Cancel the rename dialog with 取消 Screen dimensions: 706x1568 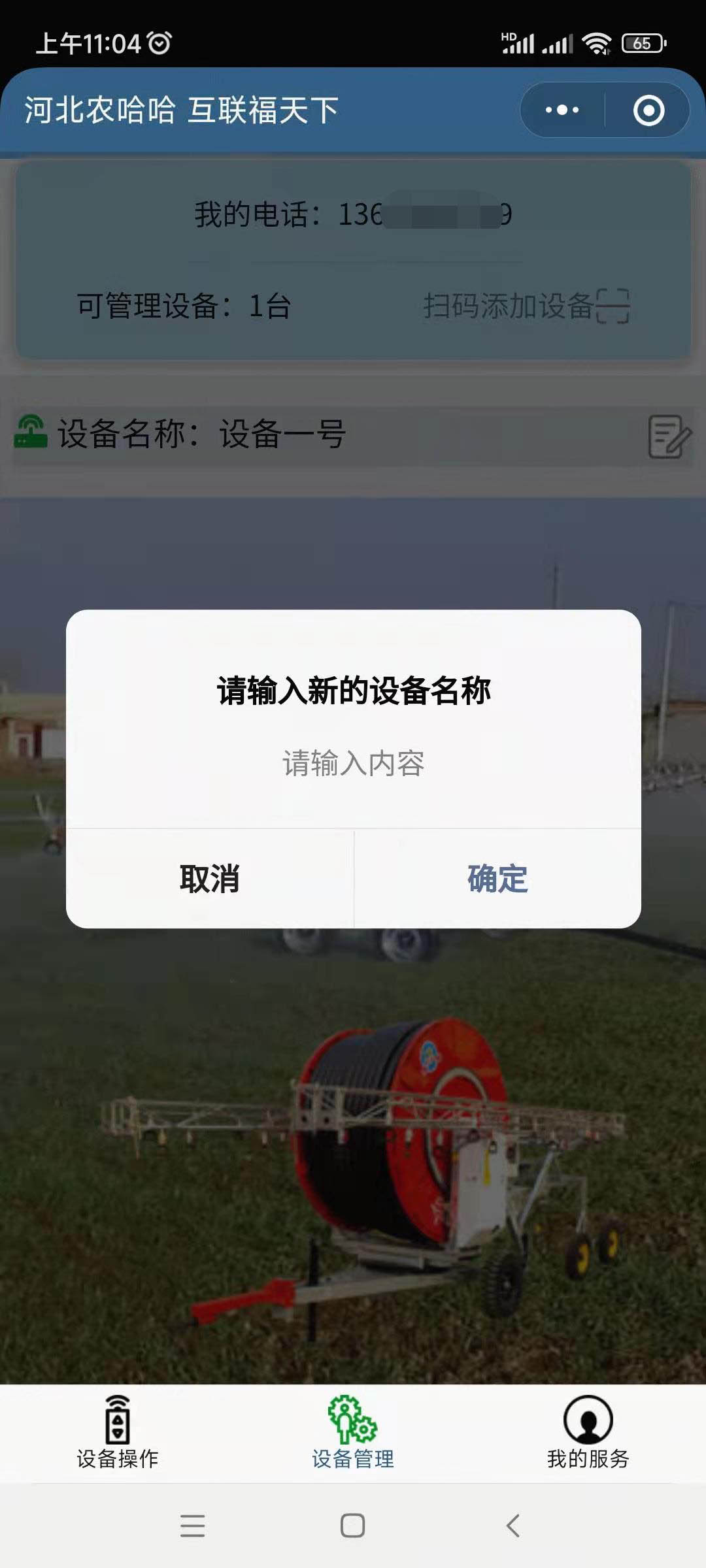click(210, 879)
